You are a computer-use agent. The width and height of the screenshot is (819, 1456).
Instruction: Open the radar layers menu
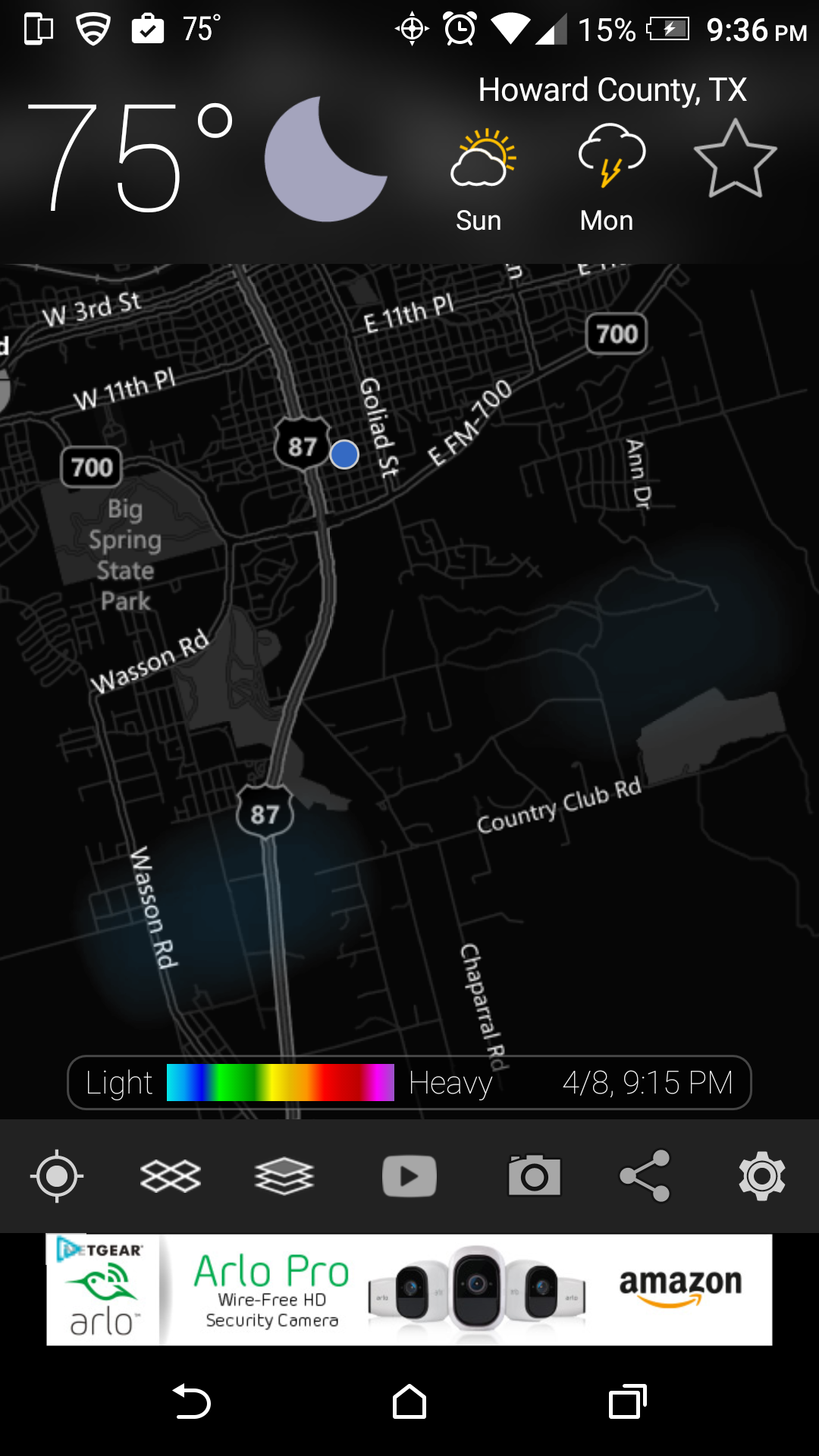click(x=284, y=1176)
